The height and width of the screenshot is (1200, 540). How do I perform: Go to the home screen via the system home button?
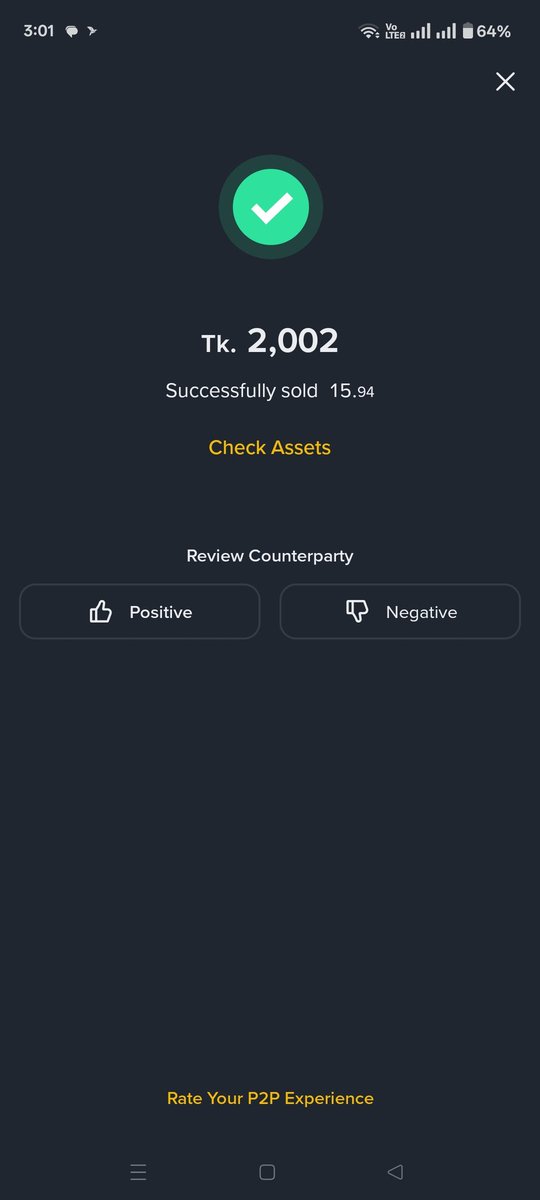tap(267, 1172)
